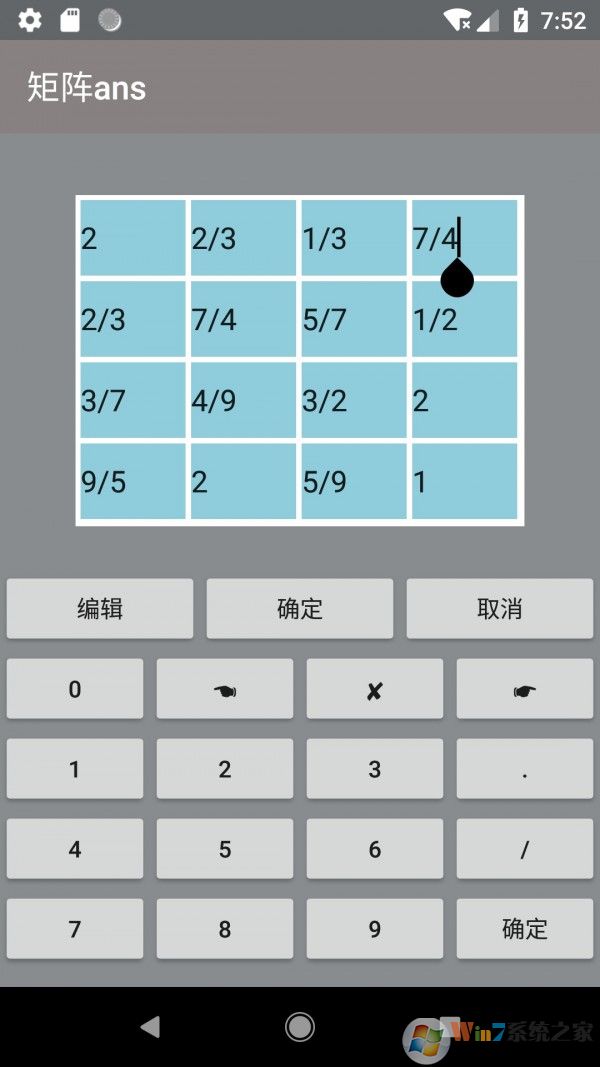Move cursor right with the right-pointing hand key
Image resolution: width=600 pixels, height=1067 pixels.
click(524, 689)
